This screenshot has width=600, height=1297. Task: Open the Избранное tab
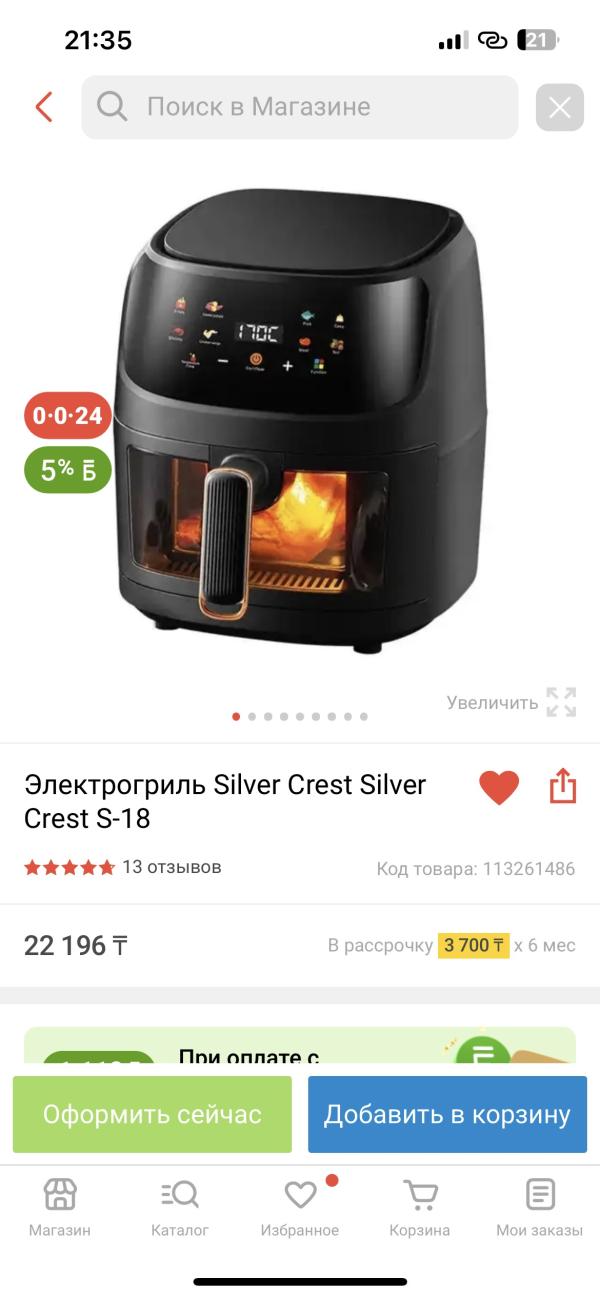click(300, 1208)
